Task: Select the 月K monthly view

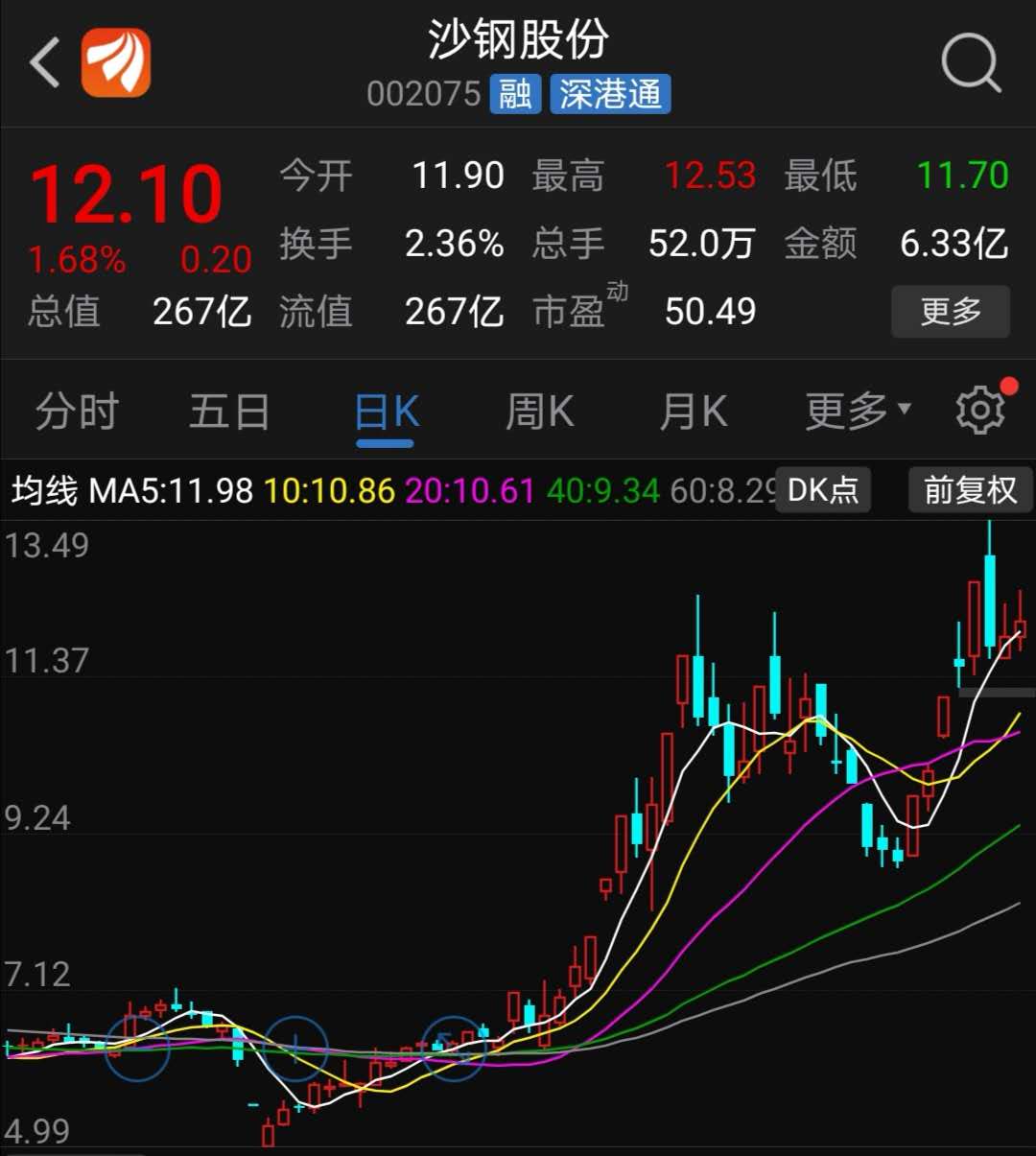Action: point(693,409)
